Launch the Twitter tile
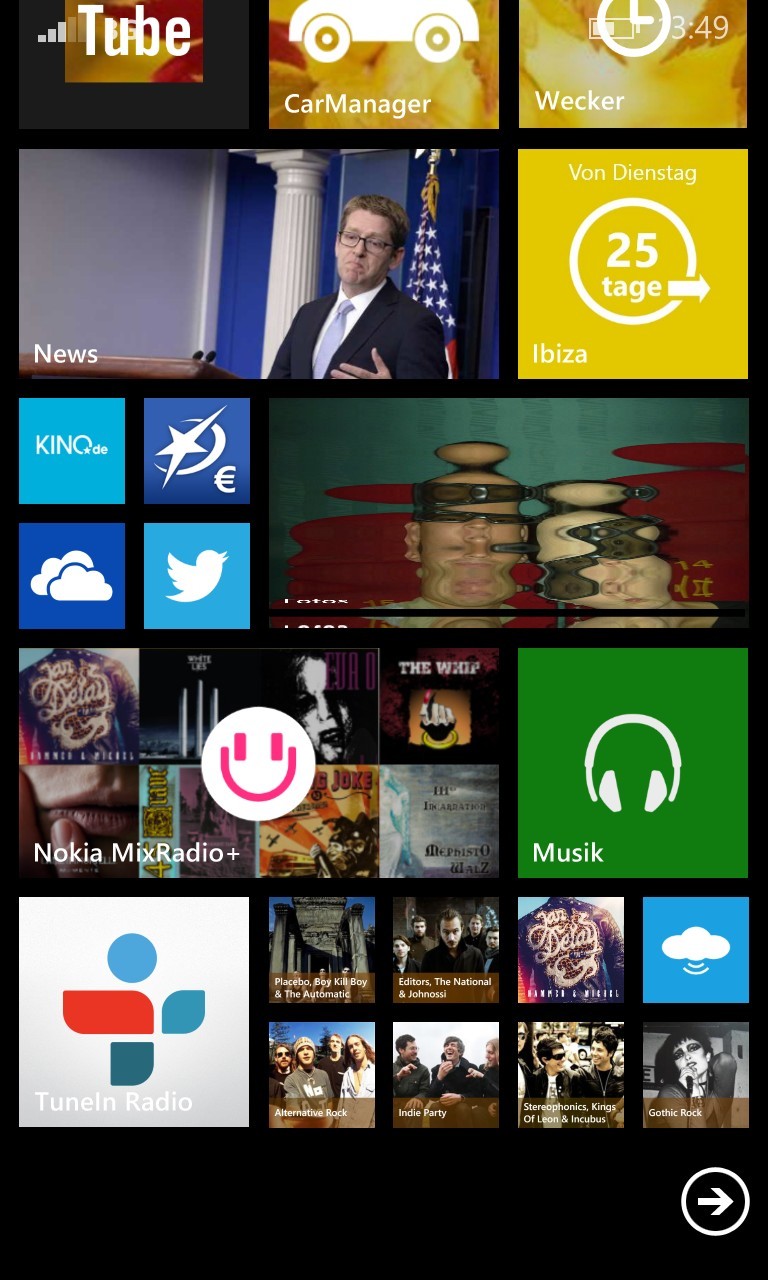The width and height of the screenshot is (768, 1280). coord(197,576)
